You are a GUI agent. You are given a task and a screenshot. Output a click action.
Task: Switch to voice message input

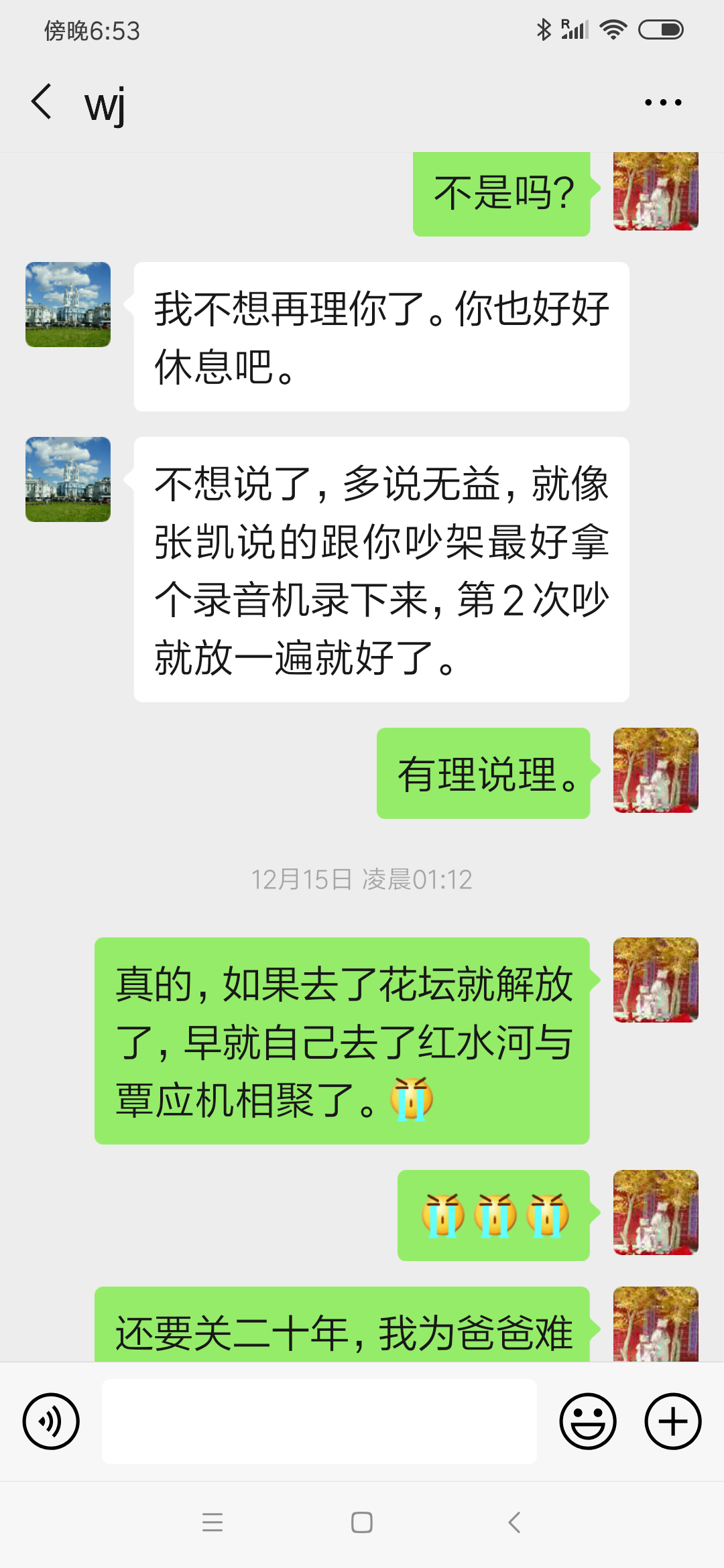point(51,1421)
